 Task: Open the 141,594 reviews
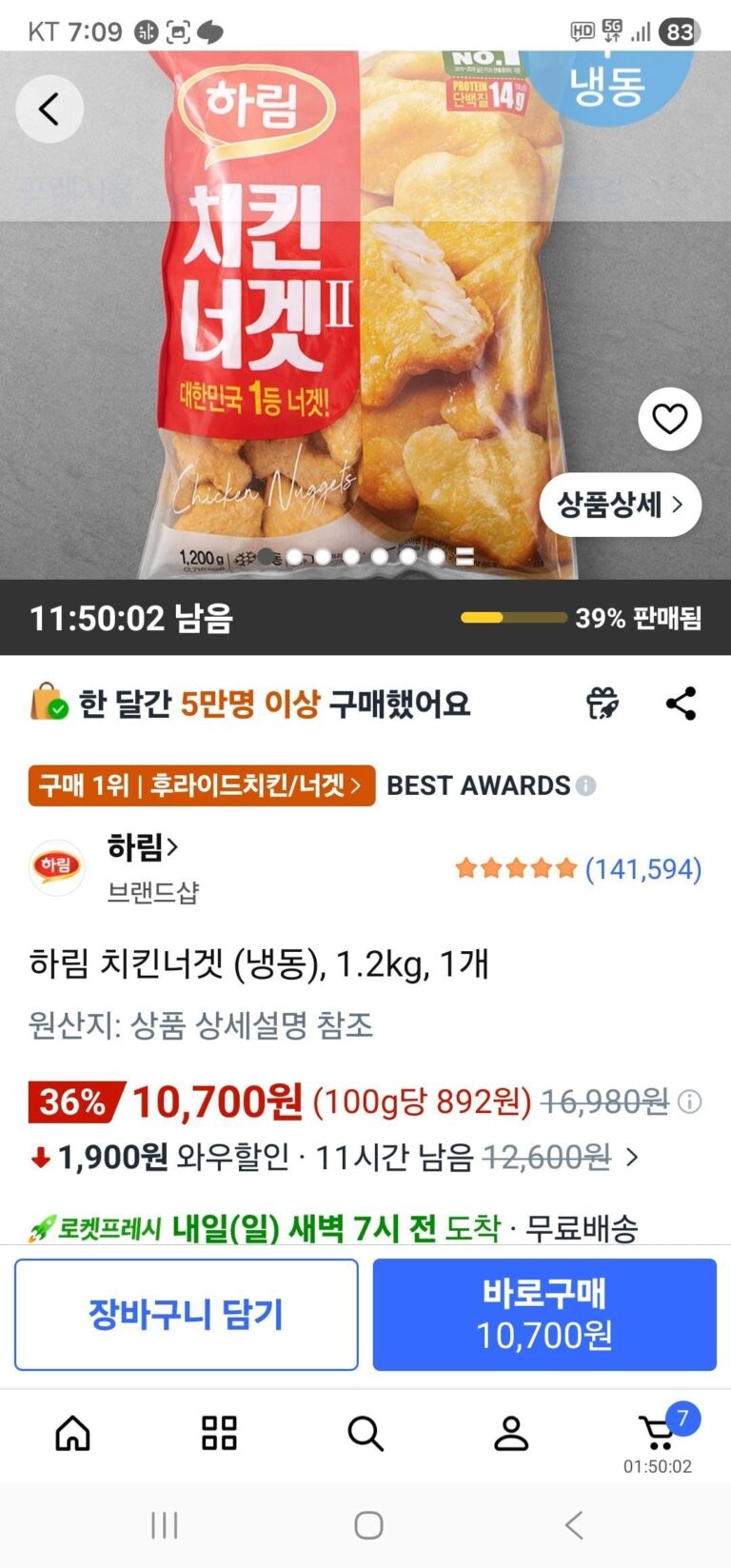tap(642, 868)
